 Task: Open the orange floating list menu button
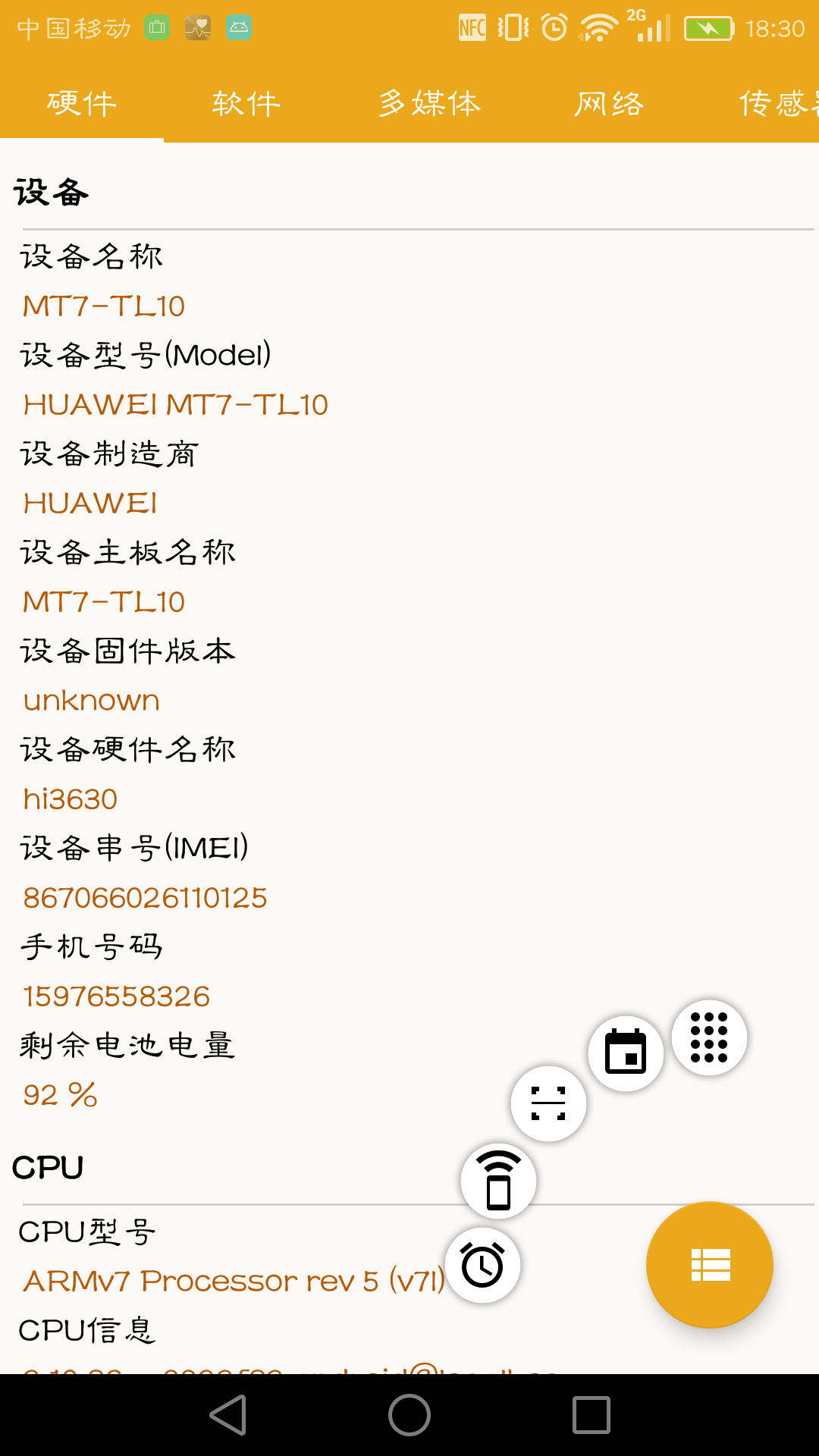pyautogui.click(x=708, y=1265)
